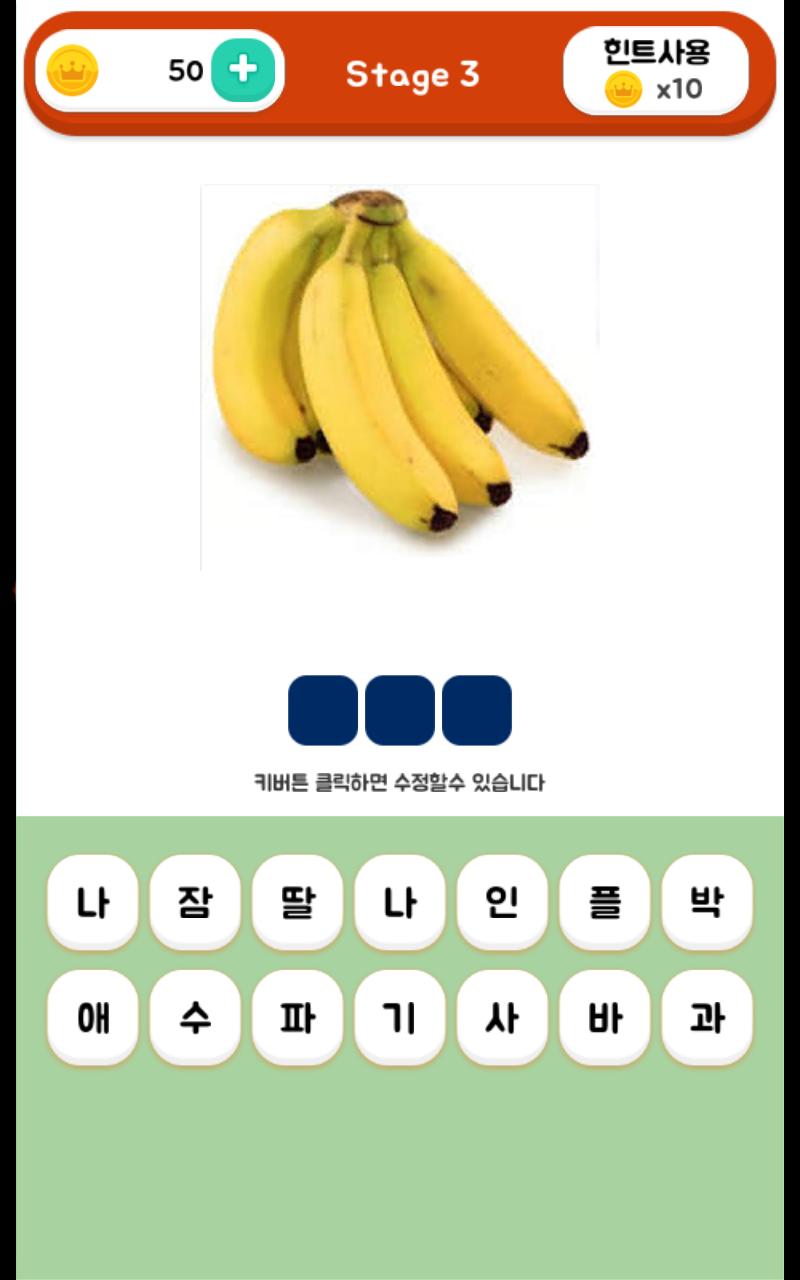Choose the 애 letter key

(x=92, y=1017)
